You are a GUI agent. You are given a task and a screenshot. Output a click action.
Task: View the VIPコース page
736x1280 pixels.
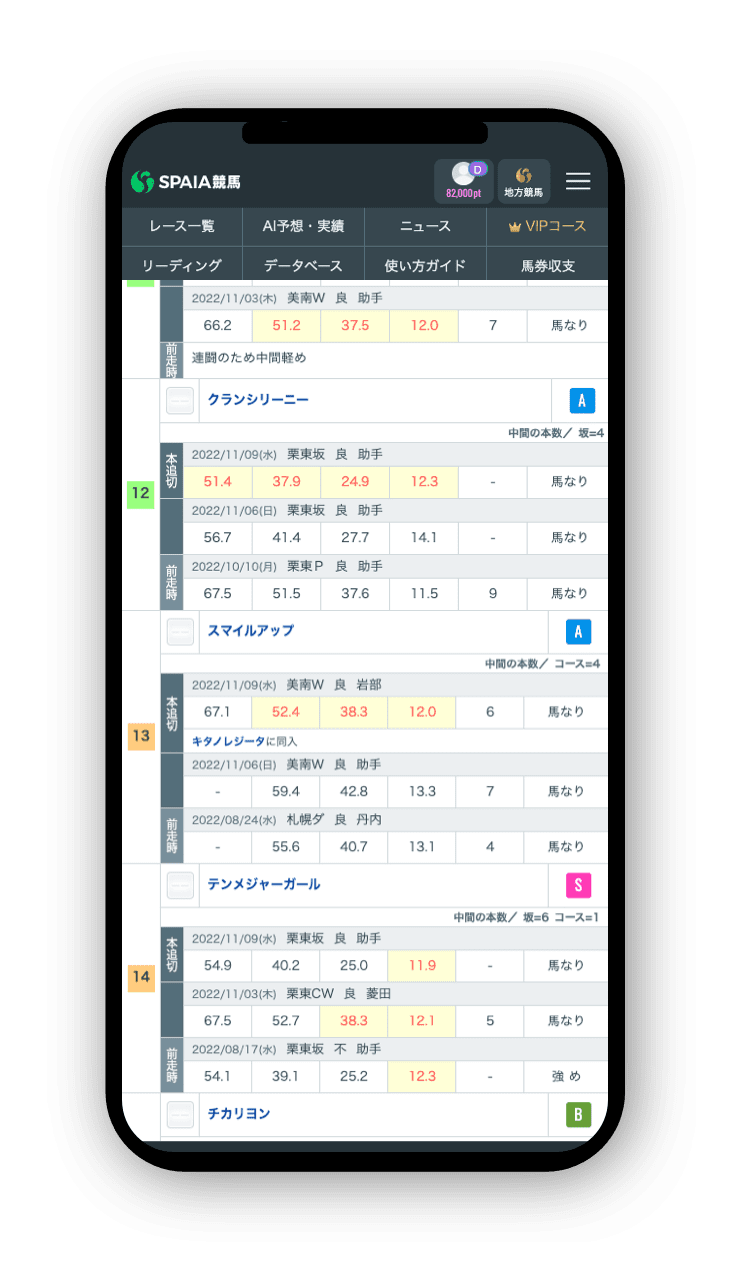pos(547,226)
